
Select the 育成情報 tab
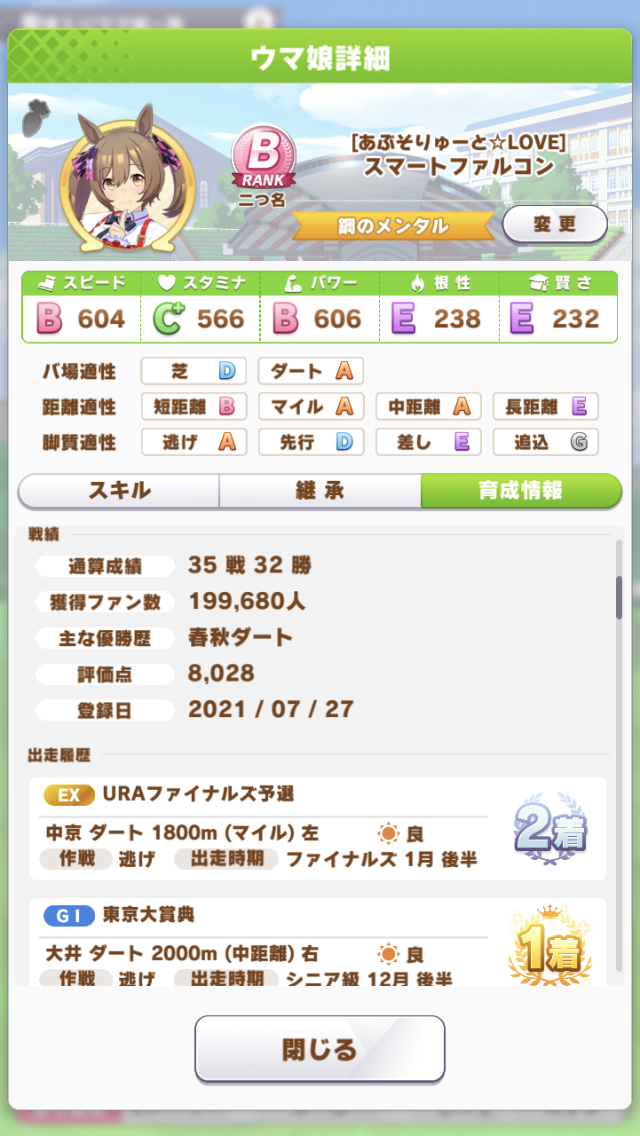point(521,490)
